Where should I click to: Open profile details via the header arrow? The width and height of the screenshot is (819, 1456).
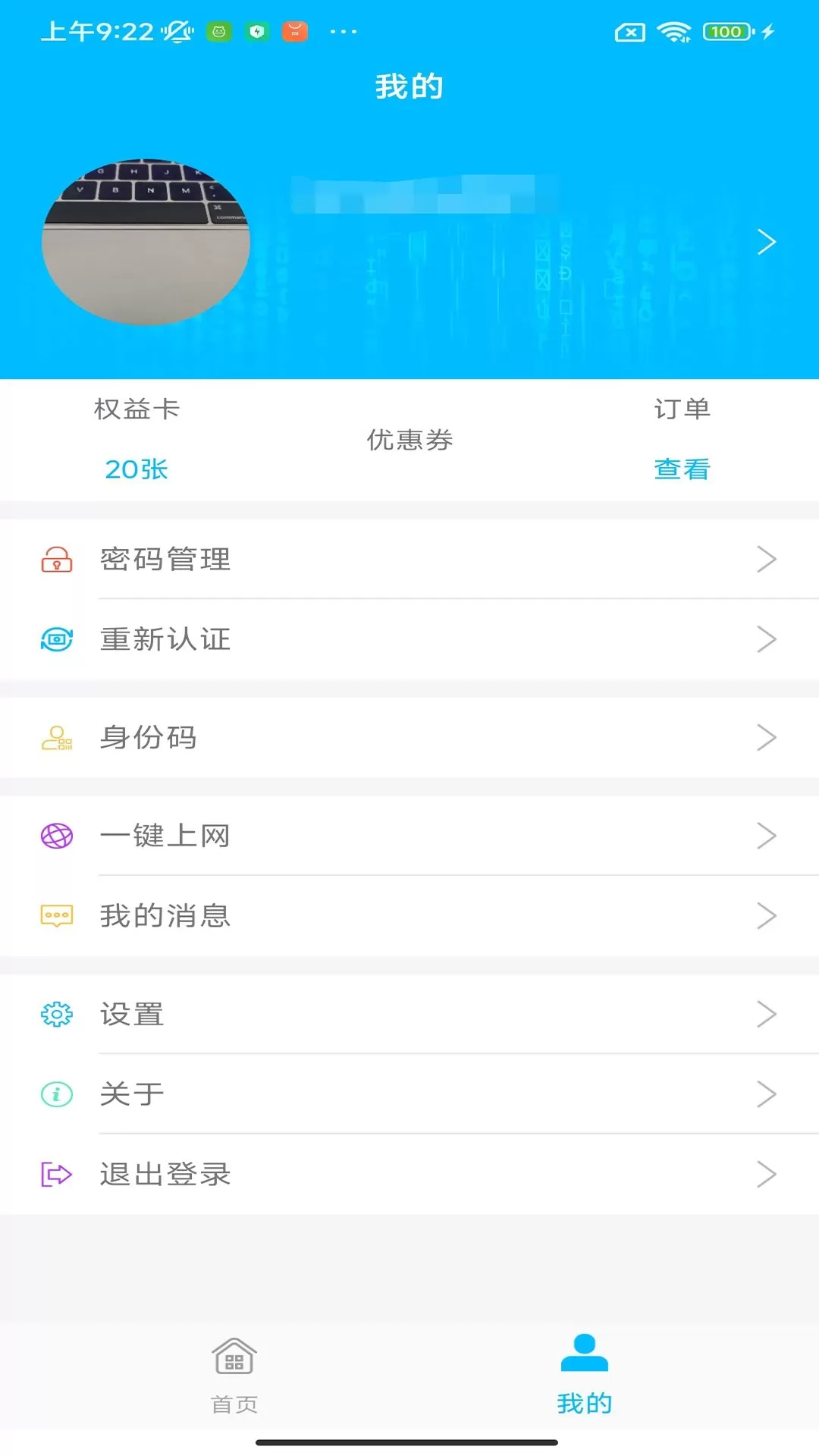click(766, 242)
